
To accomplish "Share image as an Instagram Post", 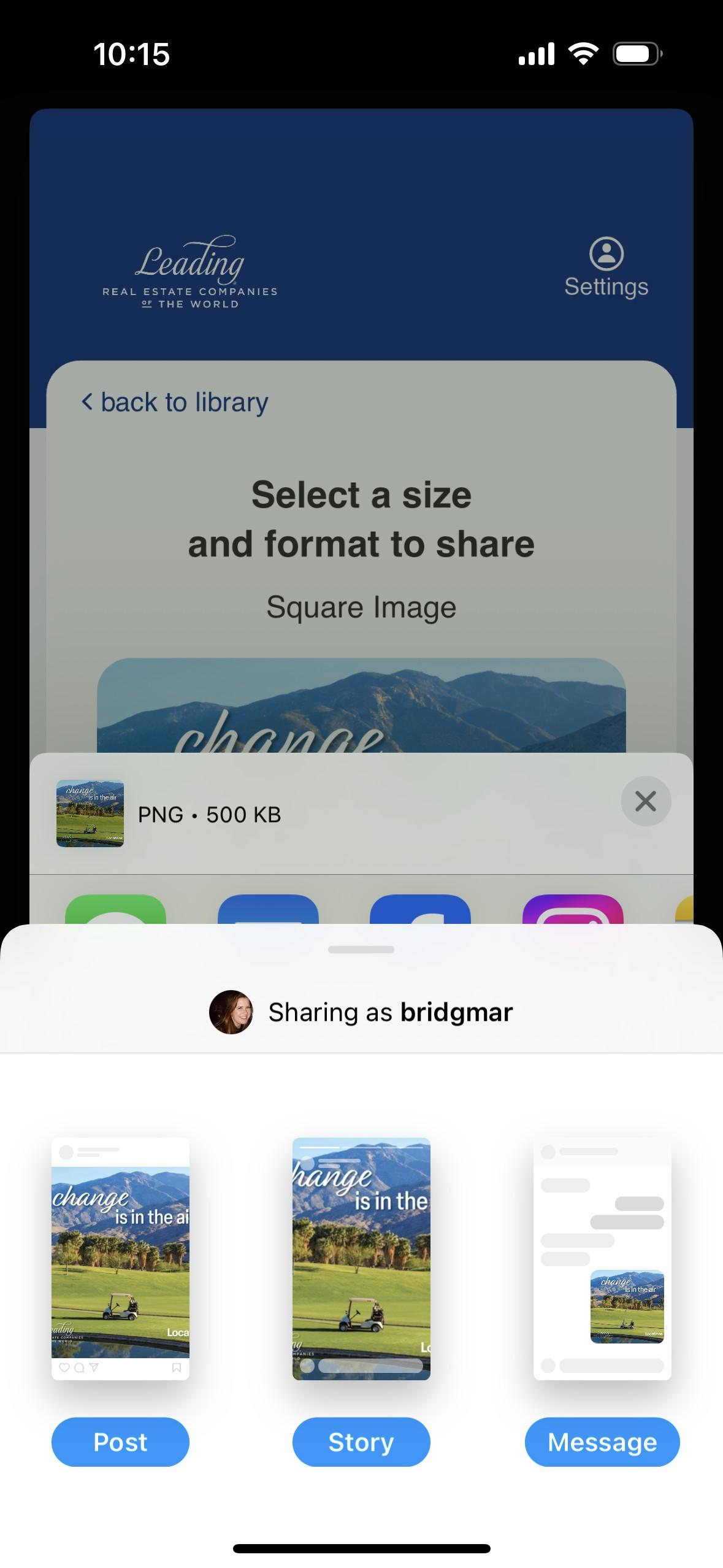I will point(120,1442).
